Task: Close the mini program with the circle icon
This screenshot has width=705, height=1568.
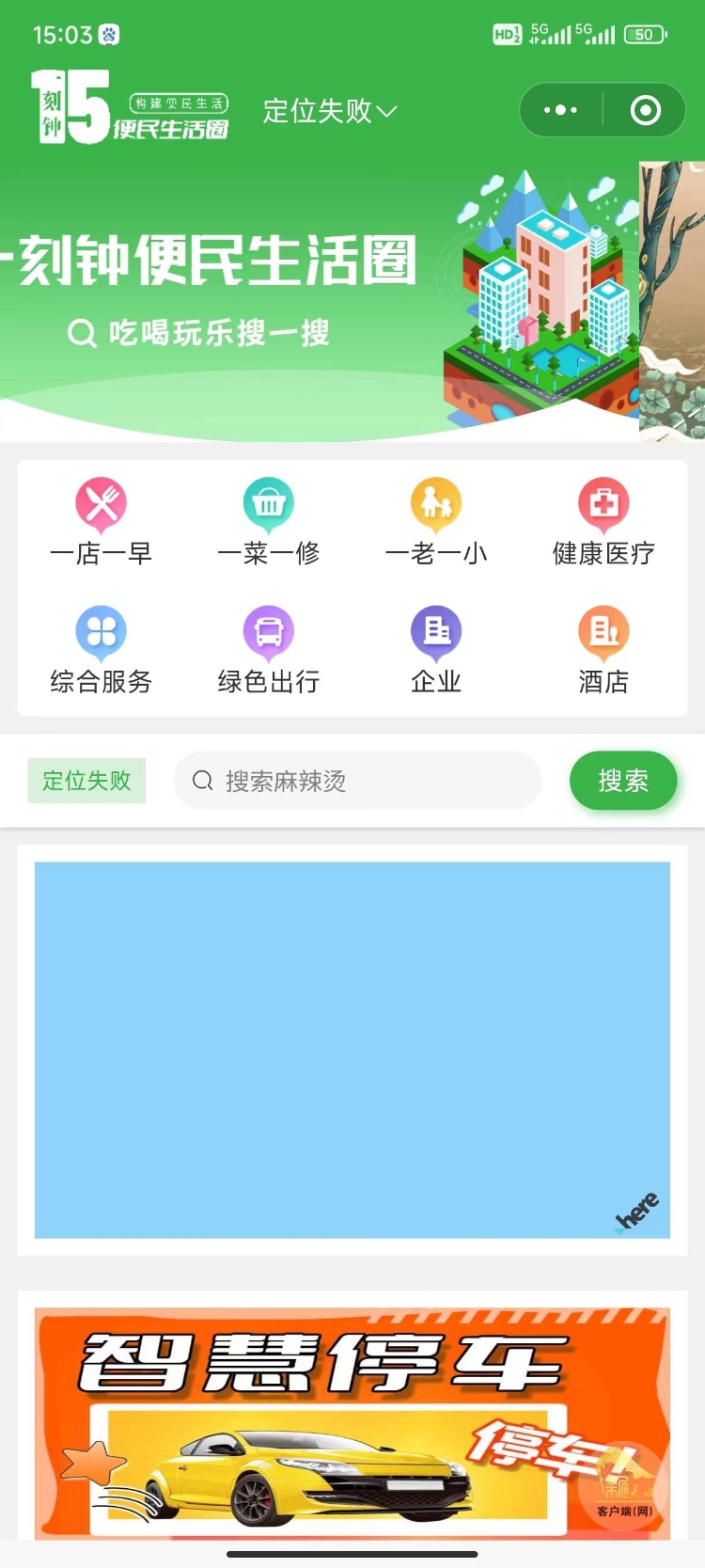Action: [645, 110]
